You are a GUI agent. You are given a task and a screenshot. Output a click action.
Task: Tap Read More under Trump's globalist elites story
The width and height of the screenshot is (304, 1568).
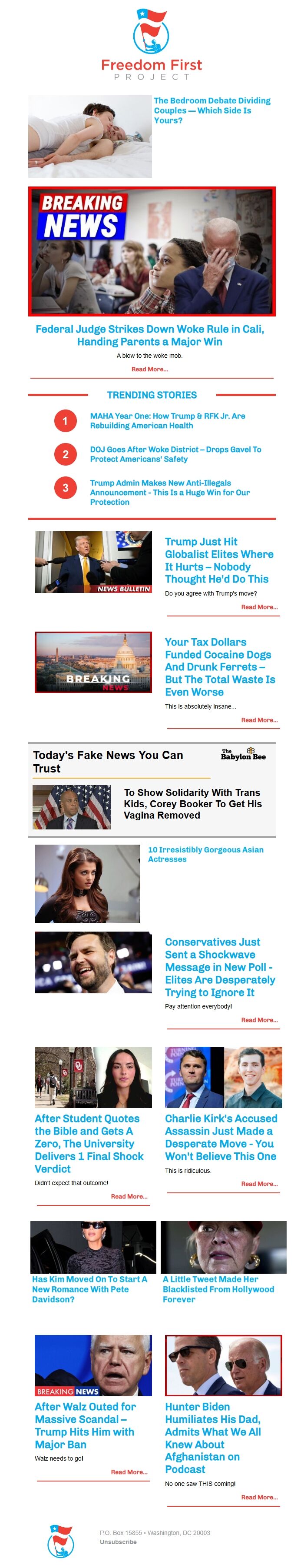[259, 607]
